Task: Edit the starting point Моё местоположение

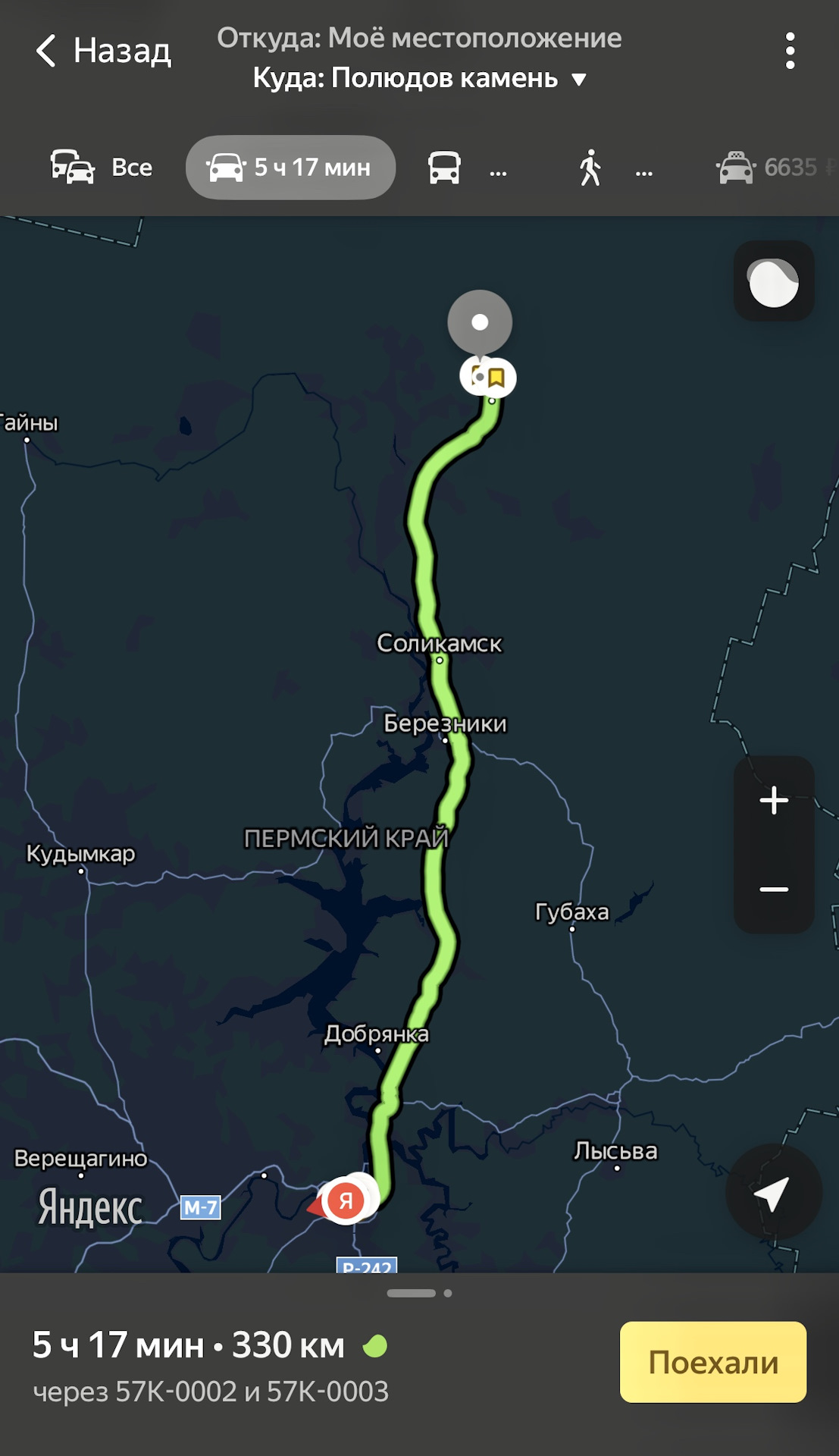Action: pyautogui.click(x=419, y=38)
